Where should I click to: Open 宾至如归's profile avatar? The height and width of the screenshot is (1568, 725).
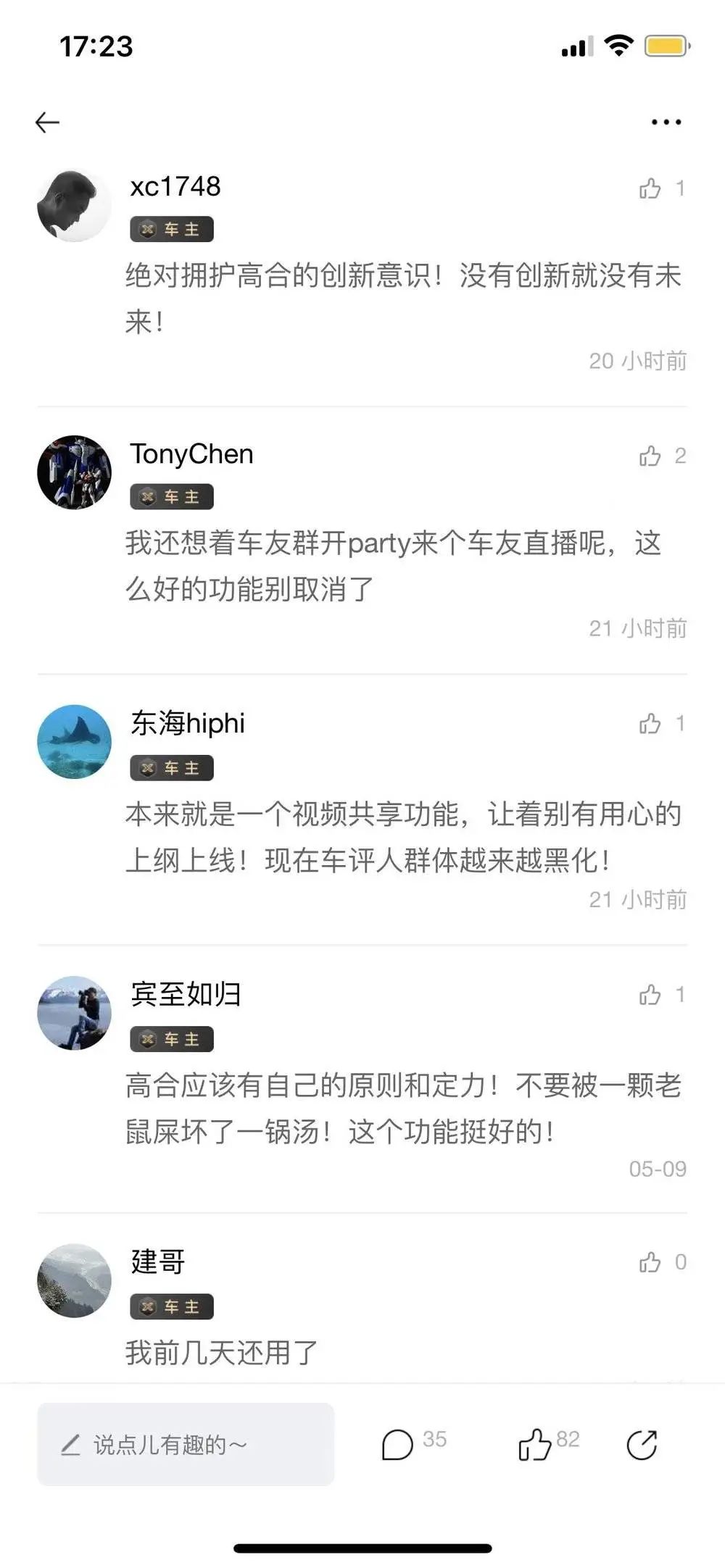click(x=74, y=1013)
